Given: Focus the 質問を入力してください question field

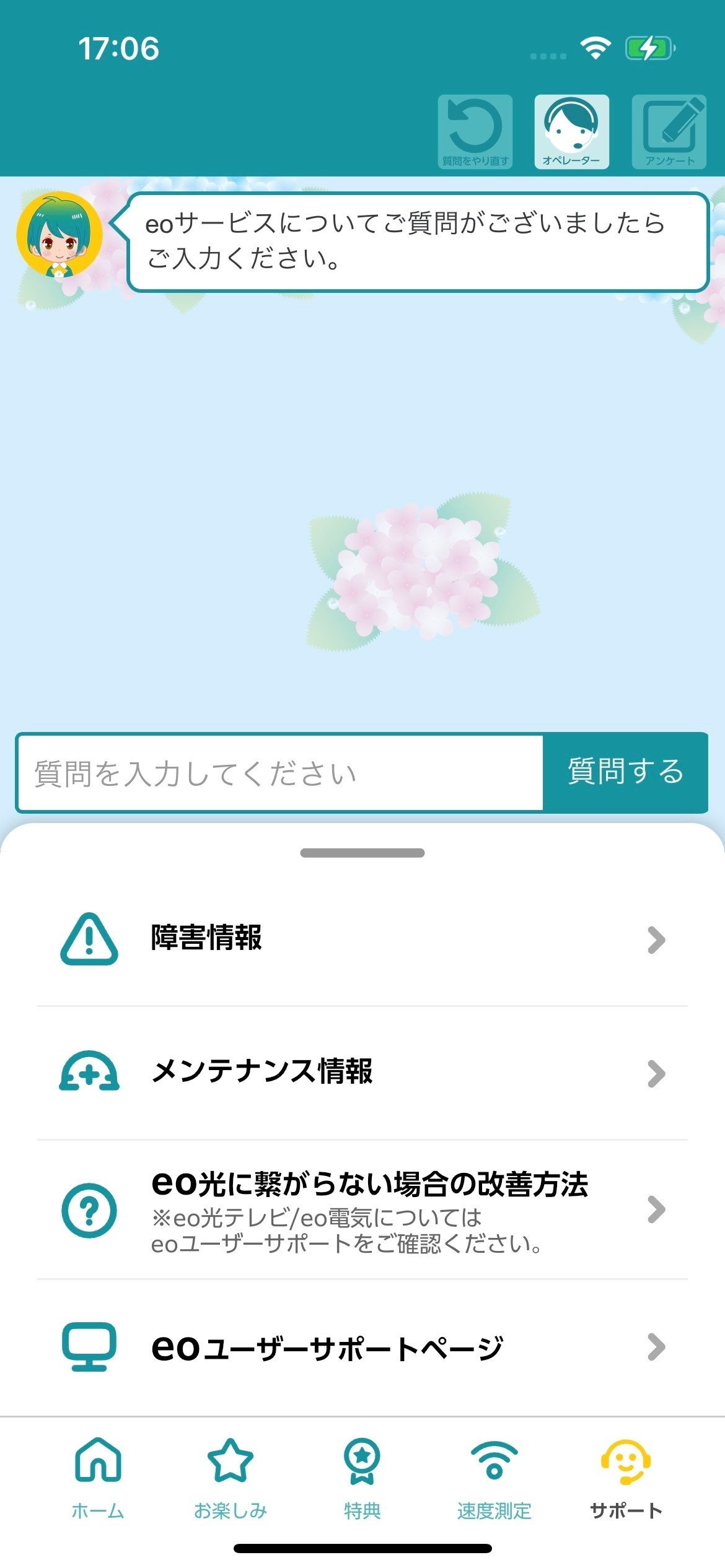Looking at the screenshot, I should (280, 772).
